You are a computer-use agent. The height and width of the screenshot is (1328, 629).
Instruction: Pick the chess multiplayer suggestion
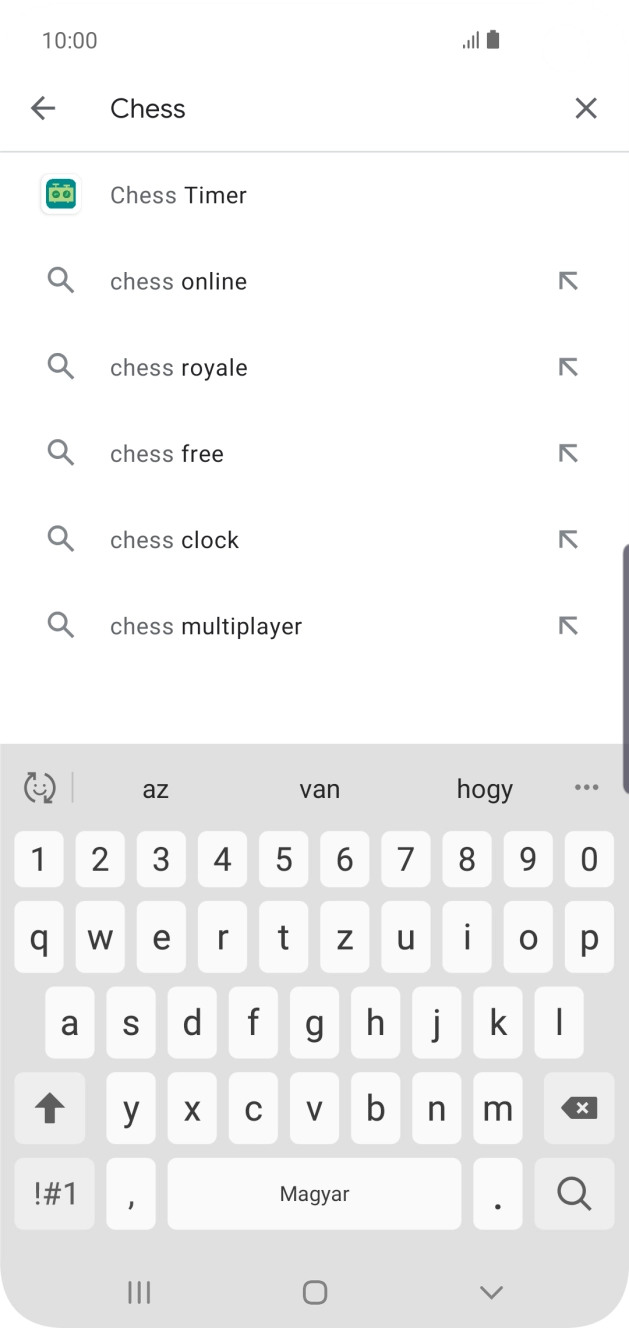(205, 626)
